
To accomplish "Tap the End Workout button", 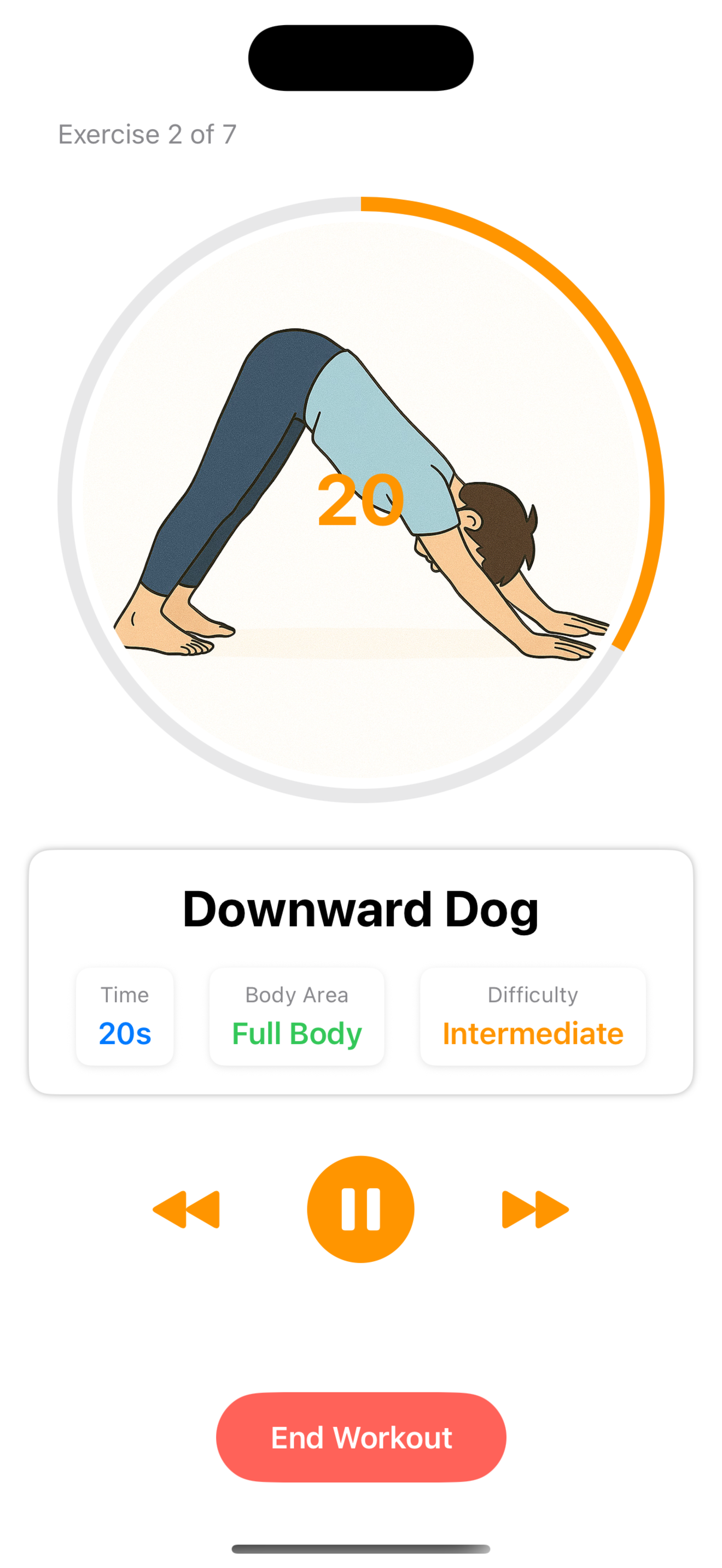I will click(x=360, y=1437).
